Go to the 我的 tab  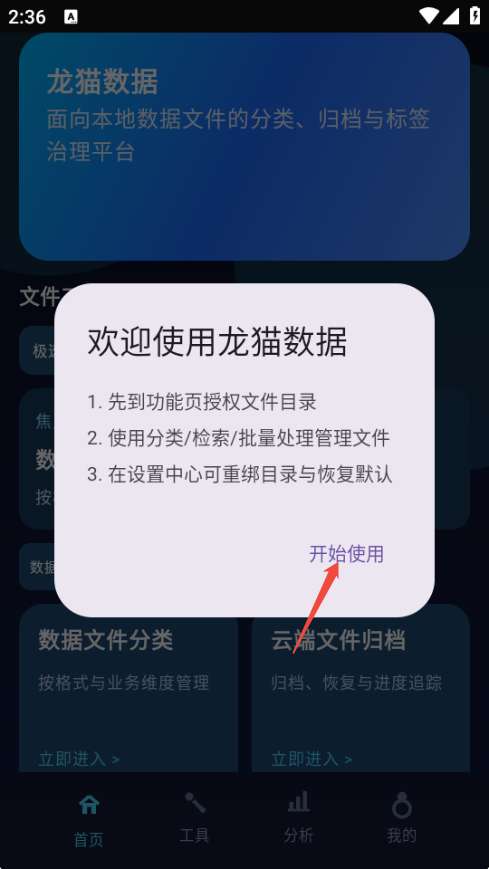click(x=401, y=817)
